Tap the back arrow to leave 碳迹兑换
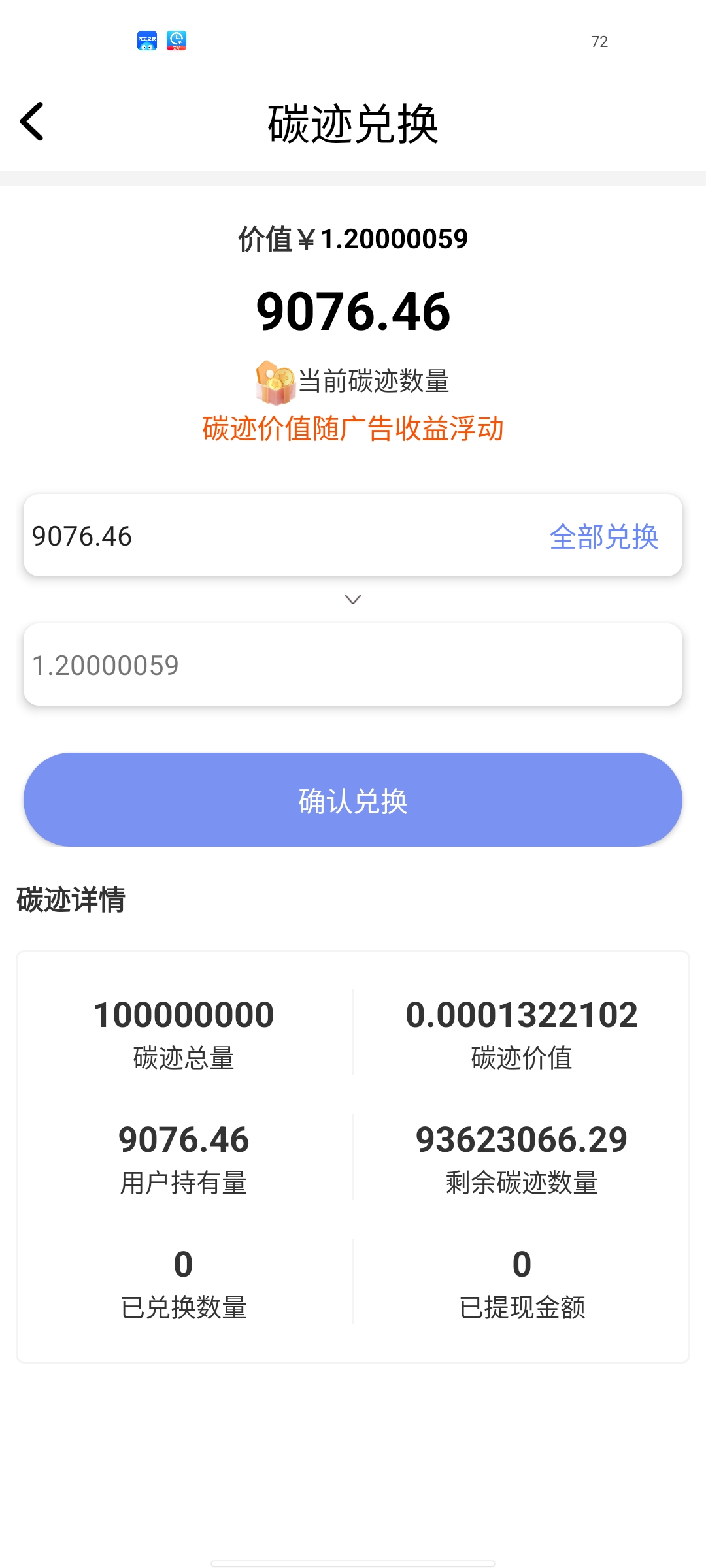706x1568 pixels. click(31, 122)
